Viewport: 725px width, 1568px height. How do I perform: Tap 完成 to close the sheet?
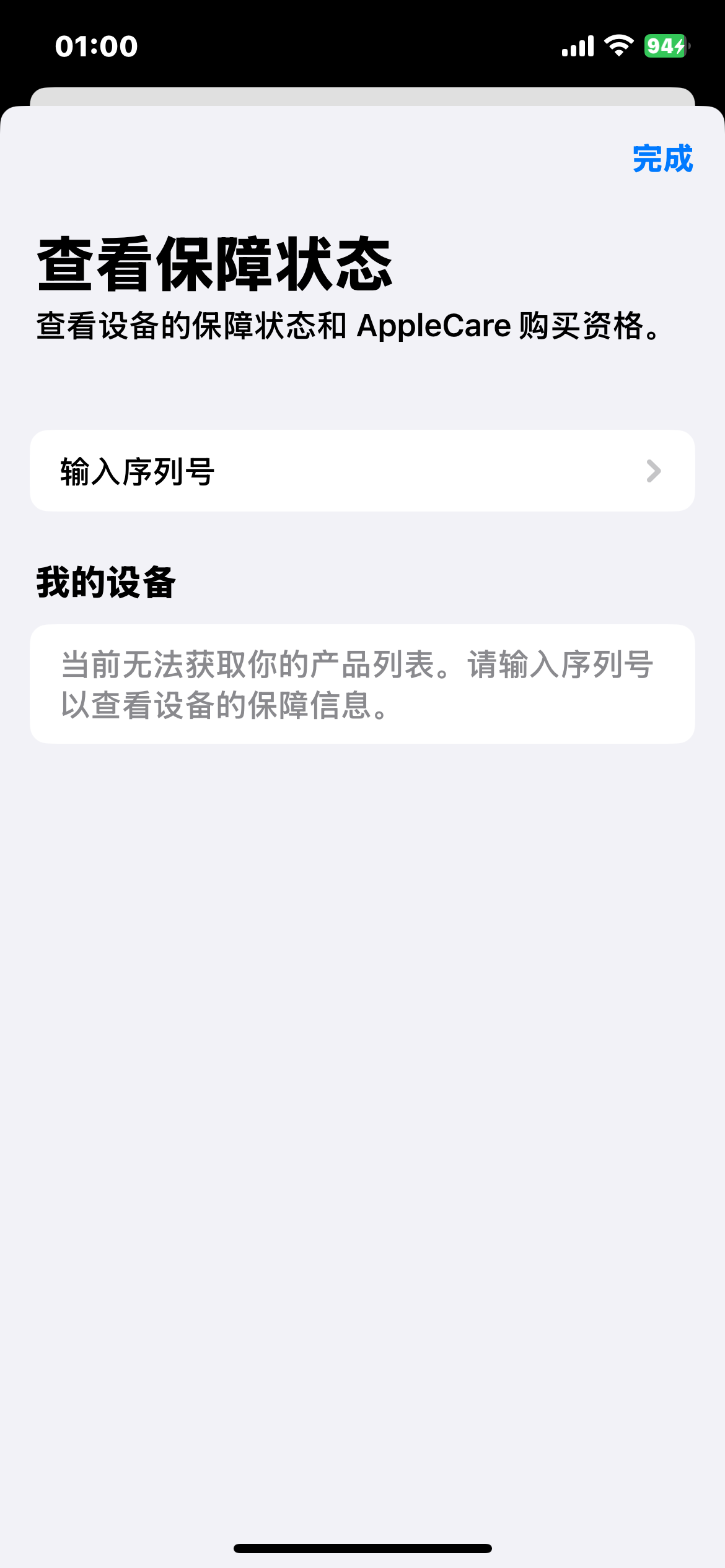(662, 159)
